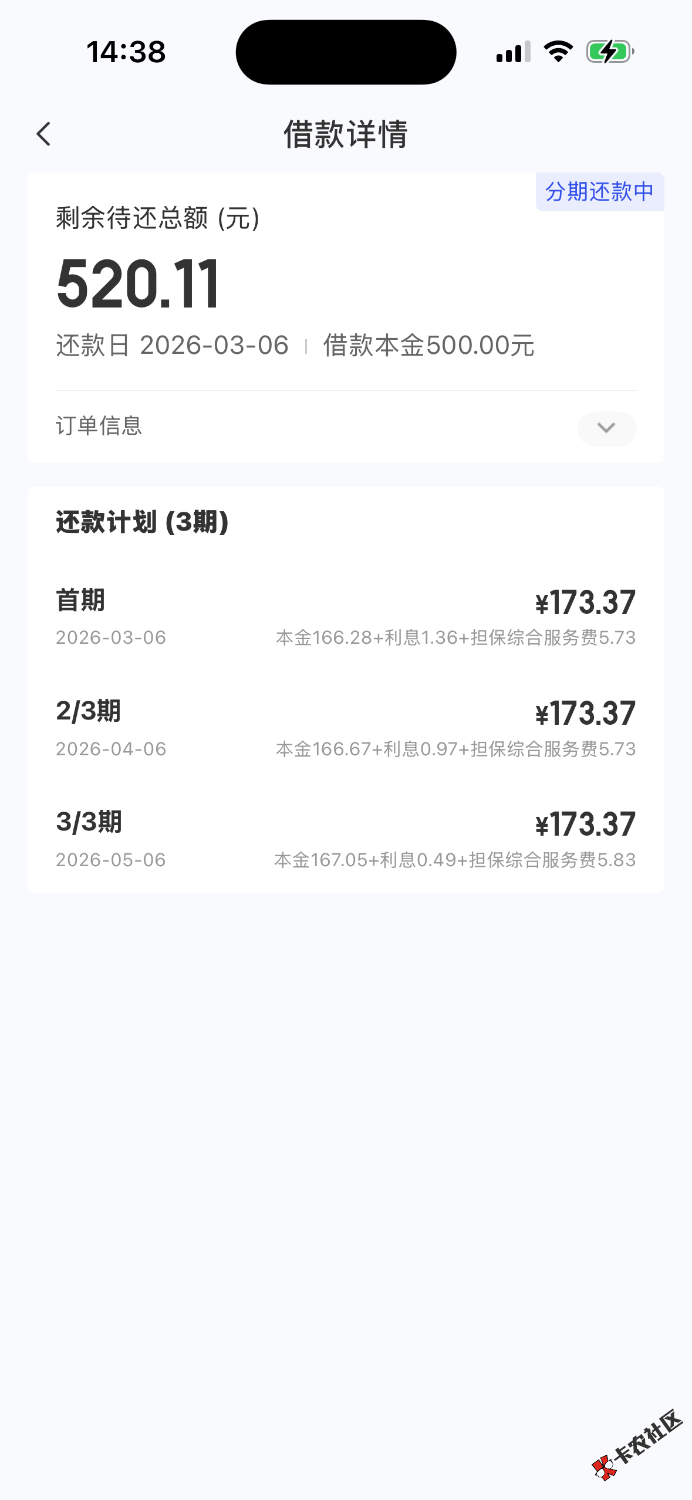Go back from the 借款详情 page
692x1500 pixels.
[x=43, y=134]
